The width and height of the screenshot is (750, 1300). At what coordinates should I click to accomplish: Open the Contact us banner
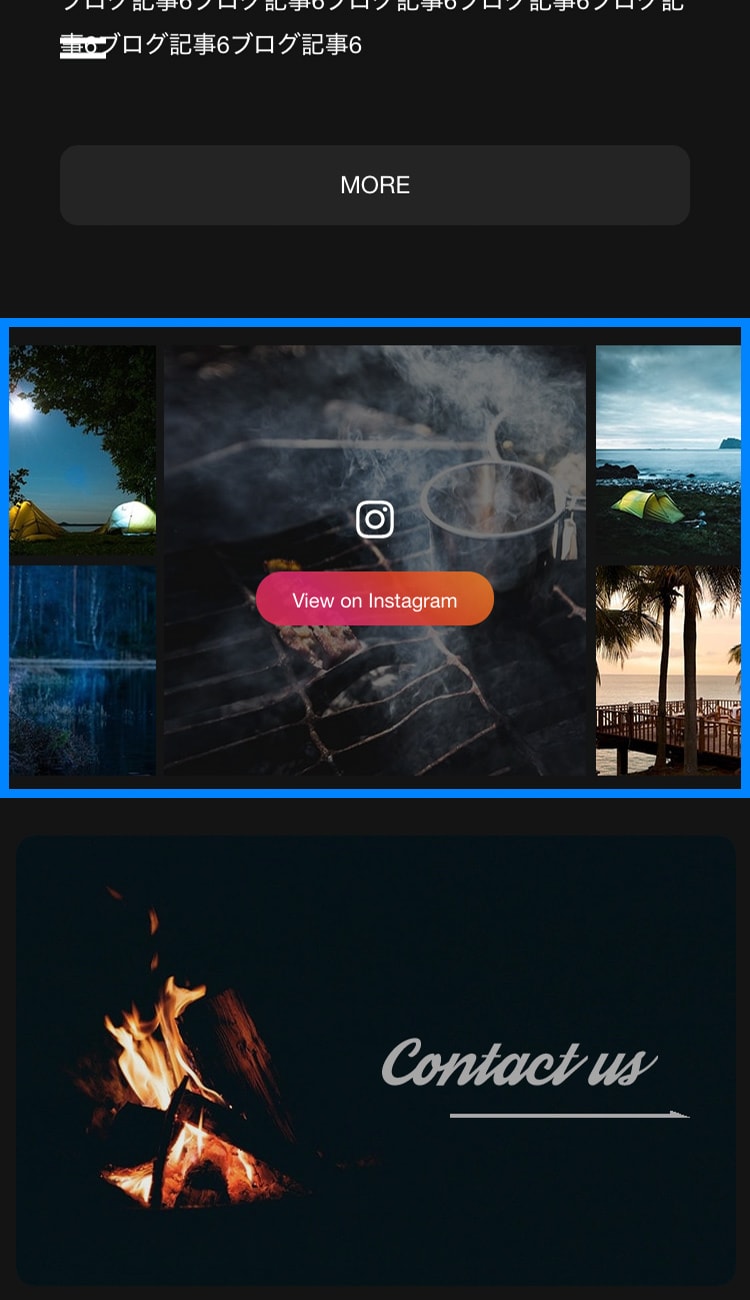375,1060
